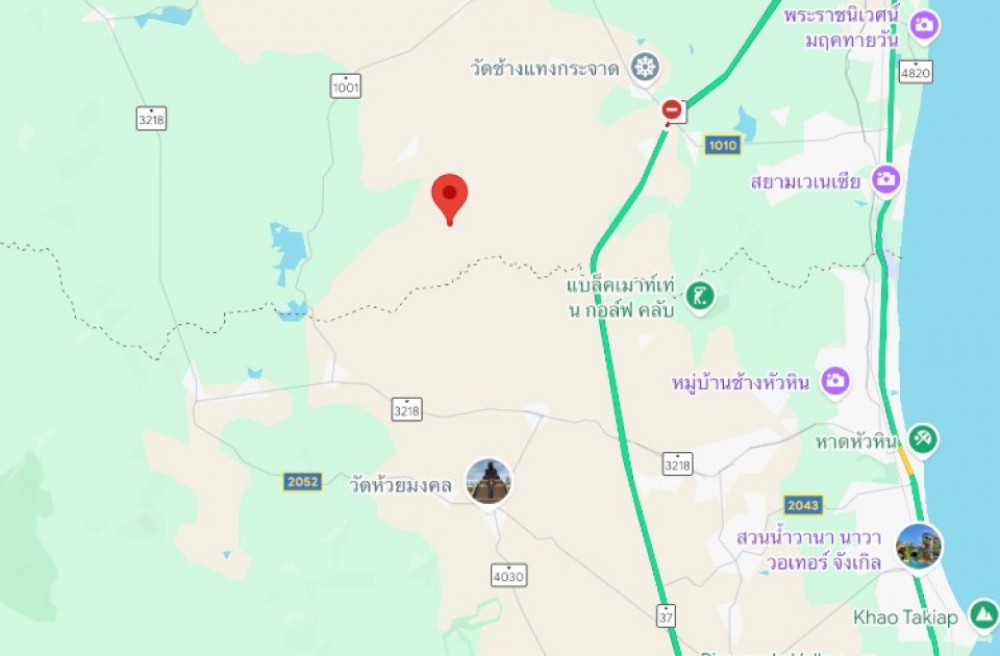The image size is (1000, 656).
Task: Select the แบล็คเมาท์เท่น กอล์ฟ คลับ golf marker
Action: tap(700, 295)
